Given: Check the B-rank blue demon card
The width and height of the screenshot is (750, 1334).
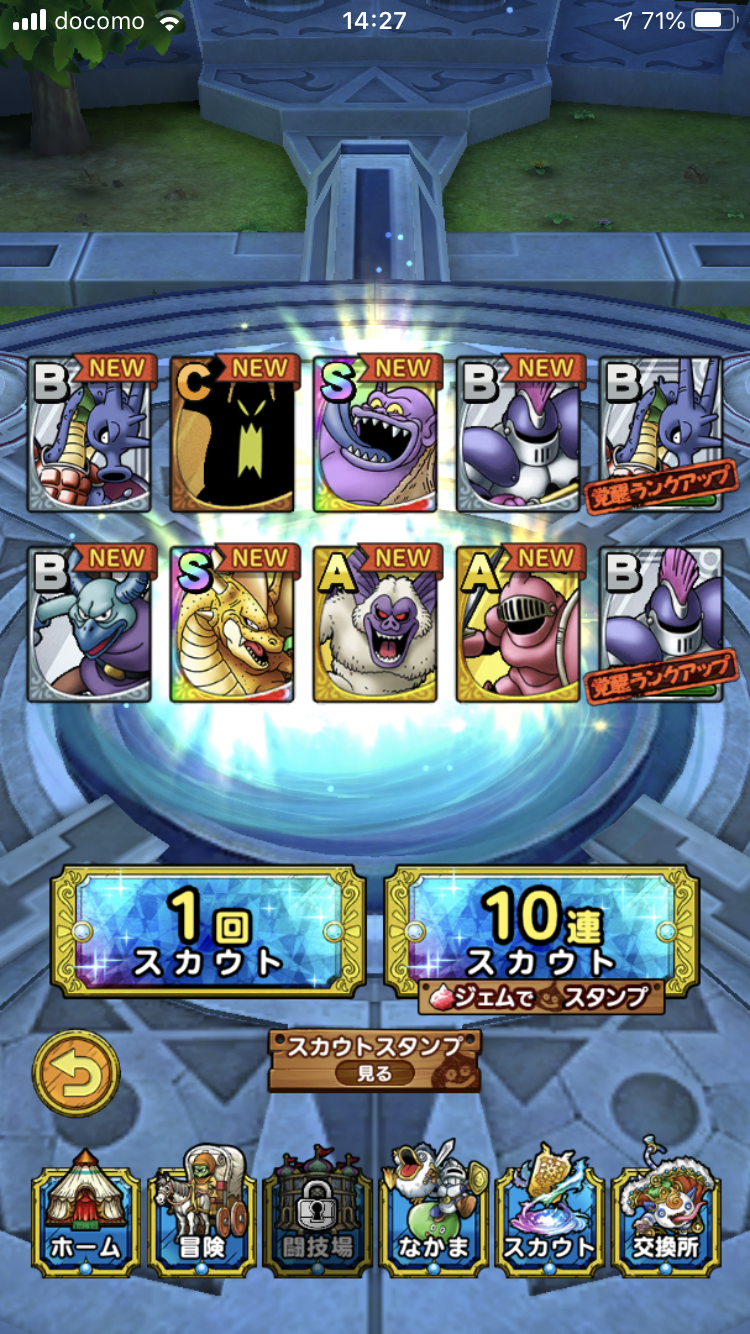Looking at the screenshot, I should (89, 624).
